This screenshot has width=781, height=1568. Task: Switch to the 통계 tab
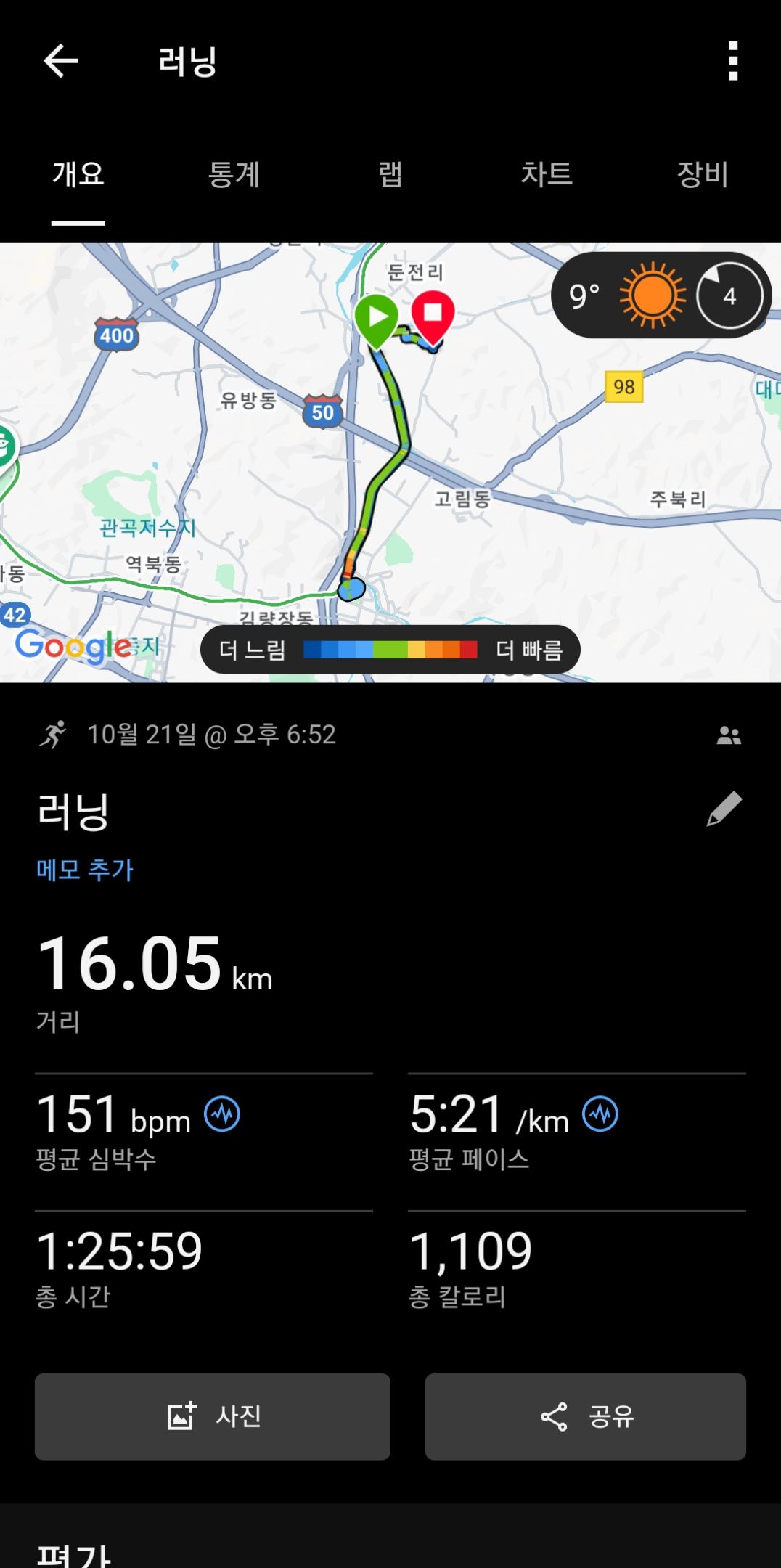[234, 175]
